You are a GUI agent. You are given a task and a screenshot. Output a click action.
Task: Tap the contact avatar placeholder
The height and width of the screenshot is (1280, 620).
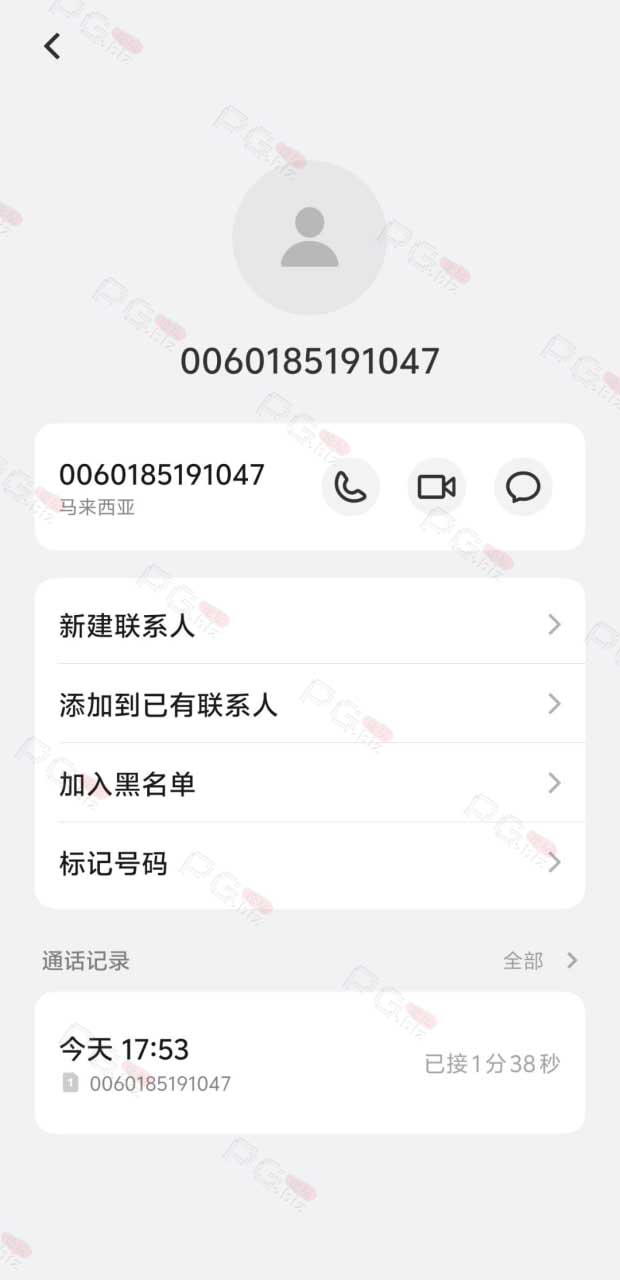pyautogui.click(x=309, y=238)
